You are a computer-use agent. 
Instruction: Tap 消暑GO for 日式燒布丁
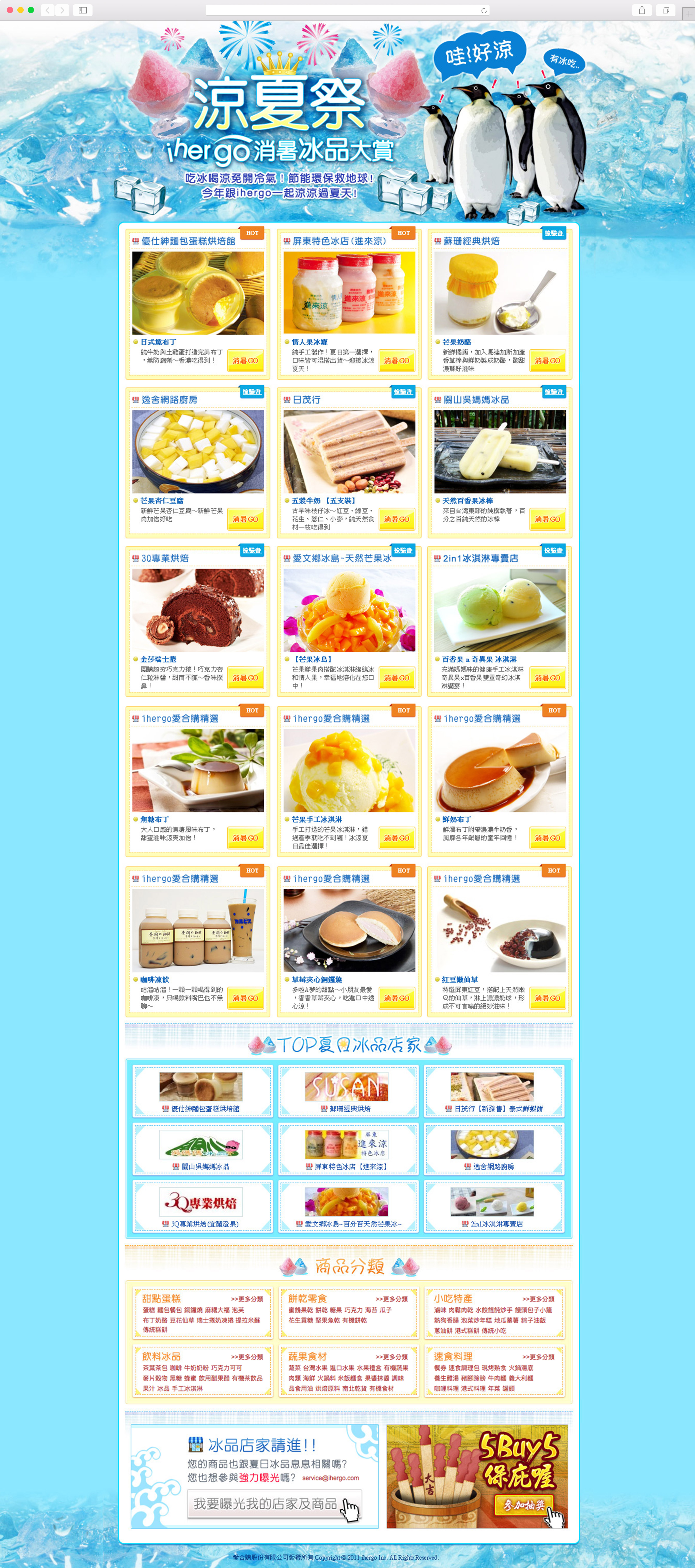tap(245, 360)
